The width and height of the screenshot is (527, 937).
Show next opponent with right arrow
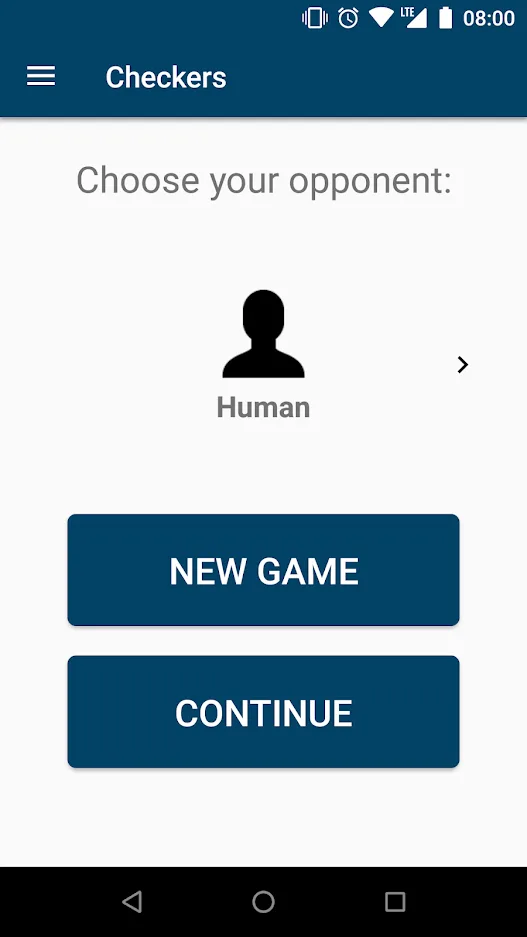click(462, 365)
